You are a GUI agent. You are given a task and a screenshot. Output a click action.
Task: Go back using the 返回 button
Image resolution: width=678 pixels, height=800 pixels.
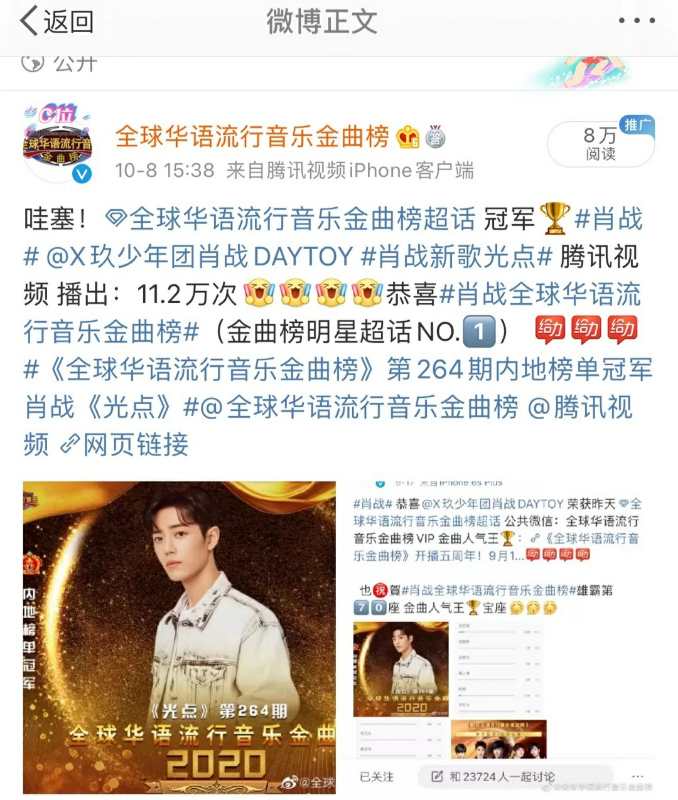[x=57, y=21]
